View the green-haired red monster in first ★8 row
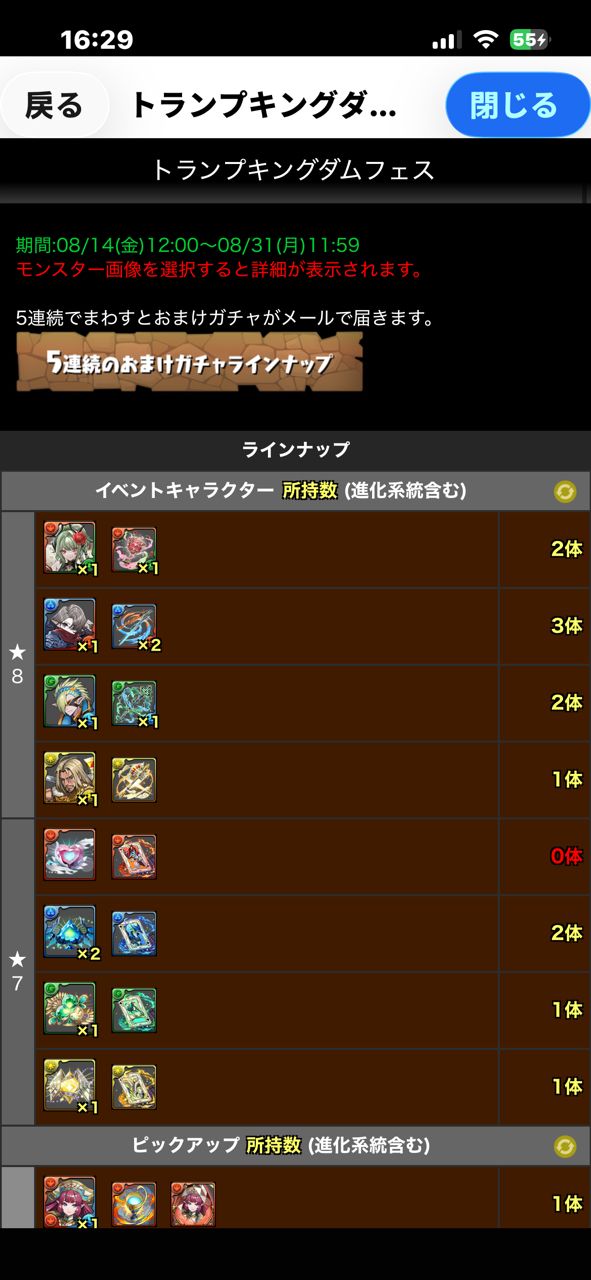The width and height of the screenshot is (591, 1280). coord(69,549)
